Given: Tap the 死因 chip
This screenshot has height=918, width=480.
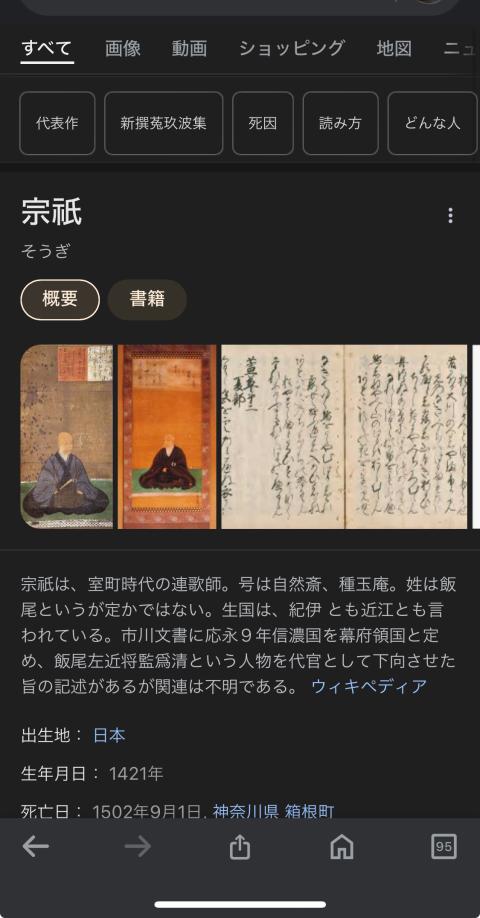Looking at the screenshot, I should point(263,124).
